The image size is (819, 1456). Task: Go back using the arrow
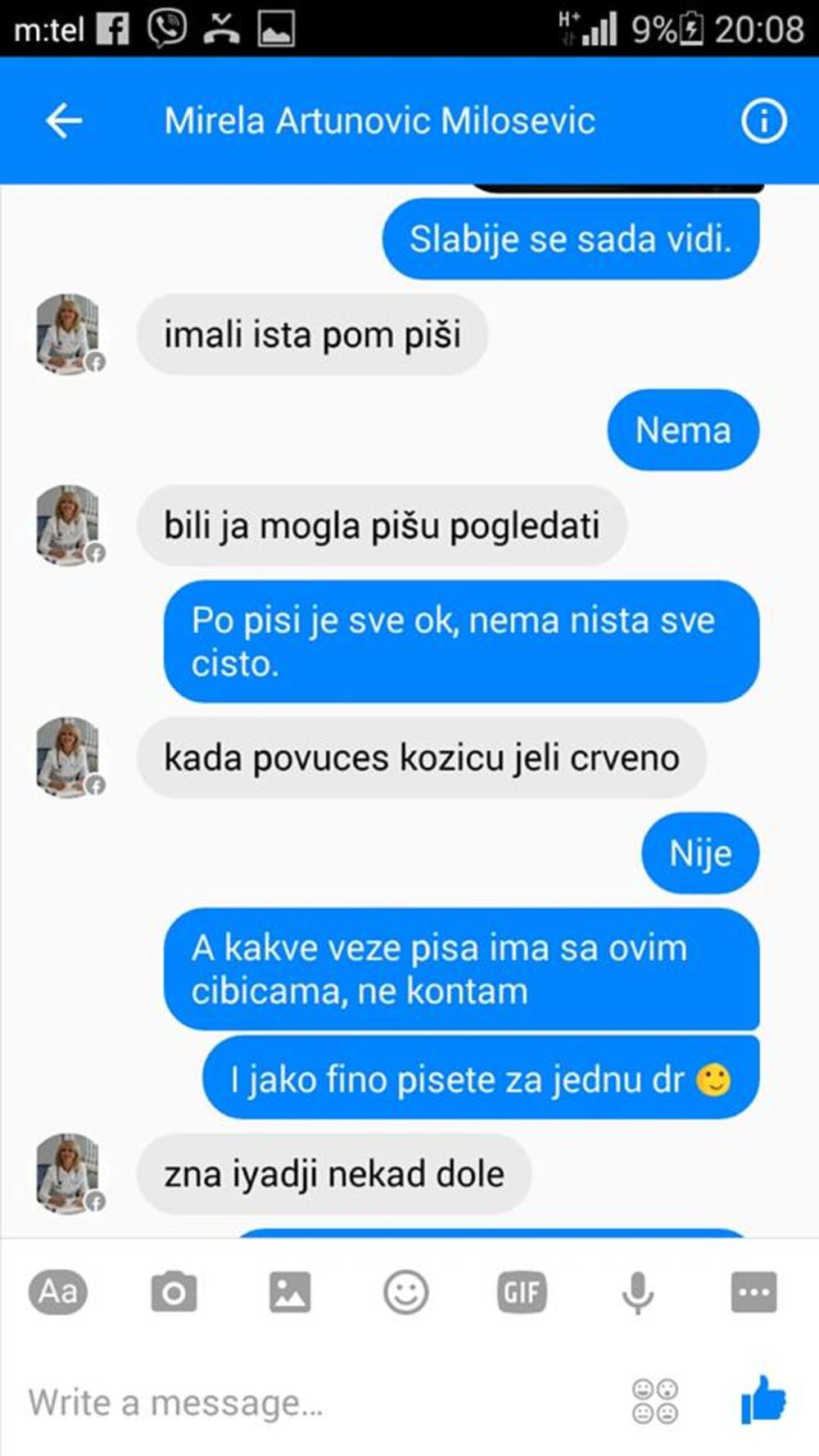64,121
